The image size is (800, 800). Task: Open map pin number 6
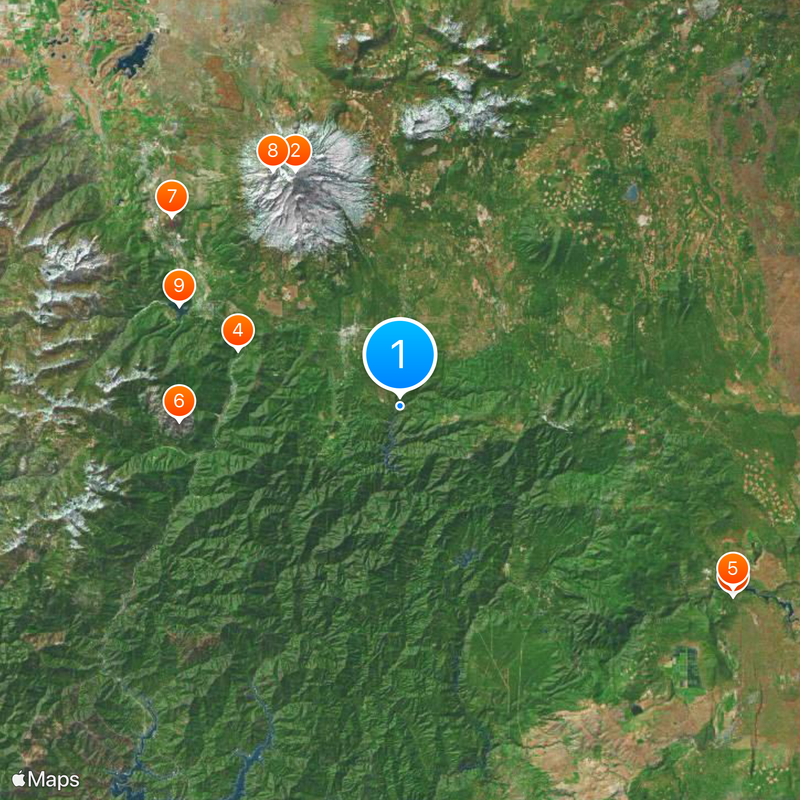click(179, 402)
